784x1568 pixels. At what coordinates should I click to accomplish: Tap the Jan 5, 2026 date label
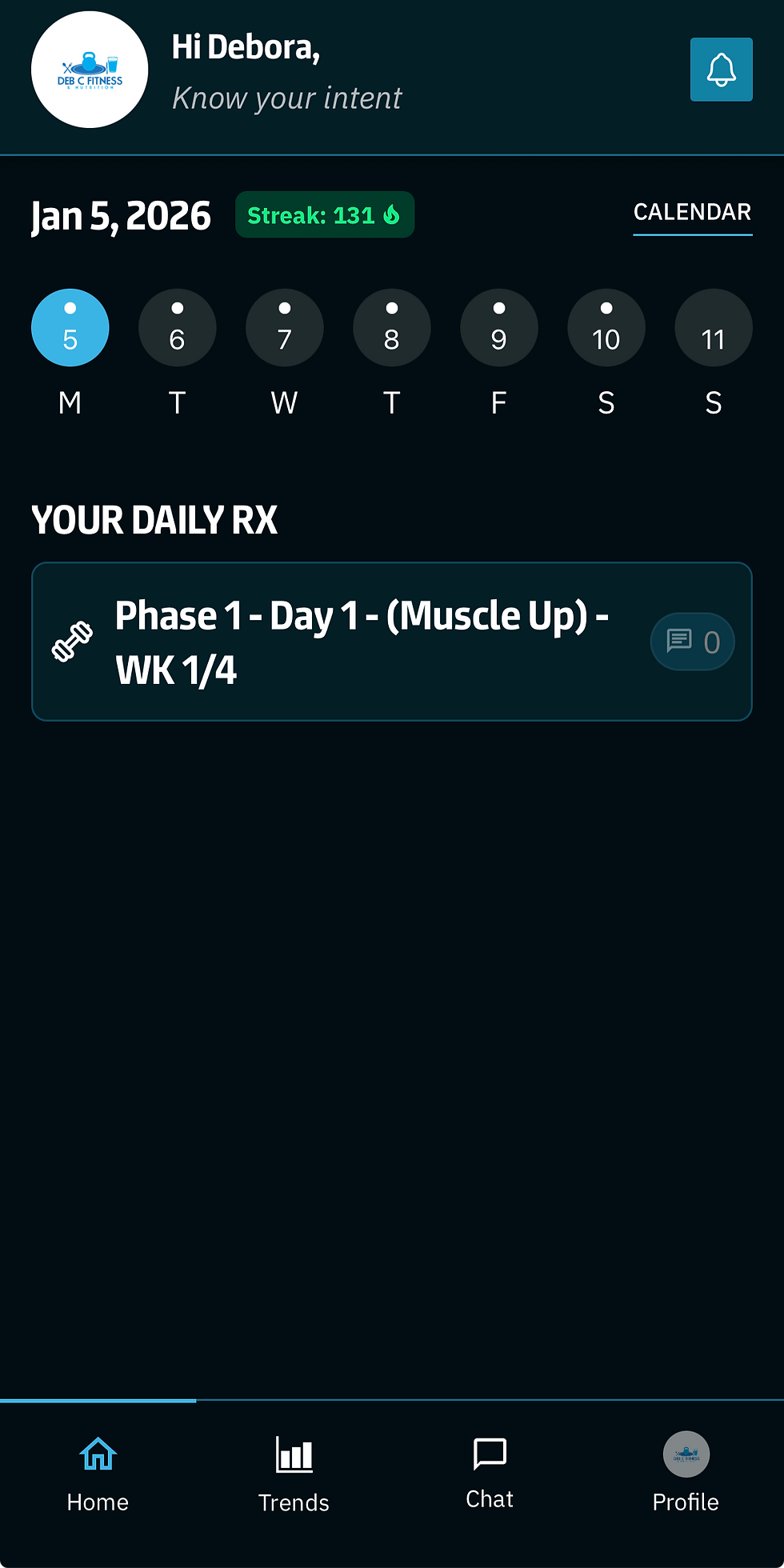(x=121, y=214)
